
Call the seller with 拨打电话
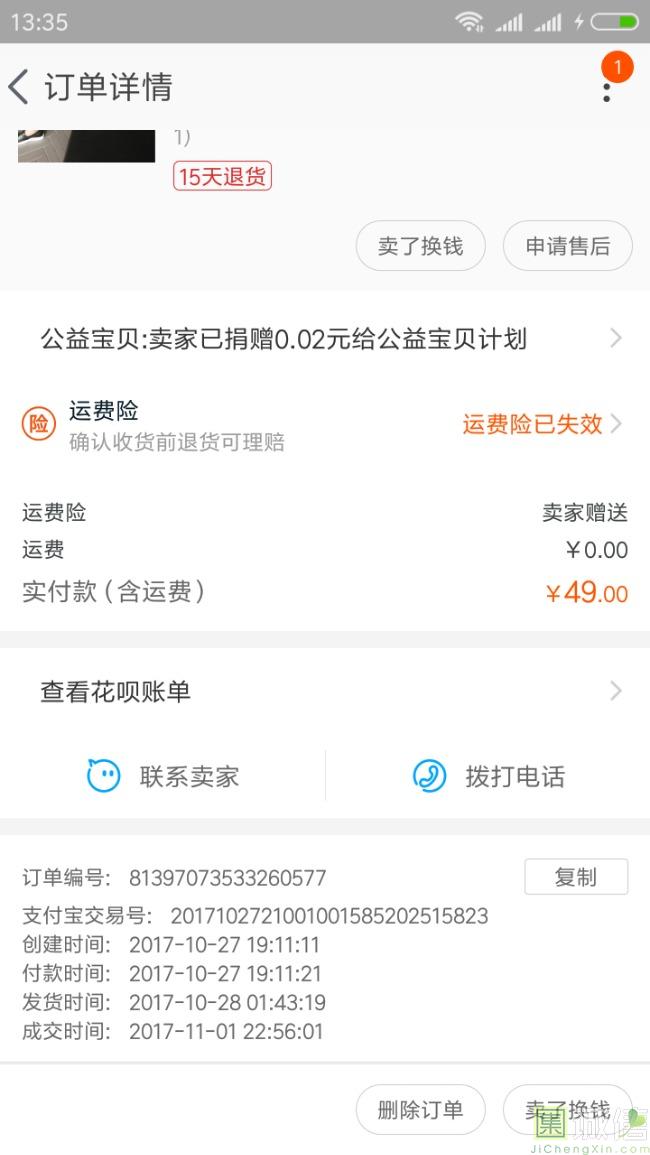(x=488, y=776)
